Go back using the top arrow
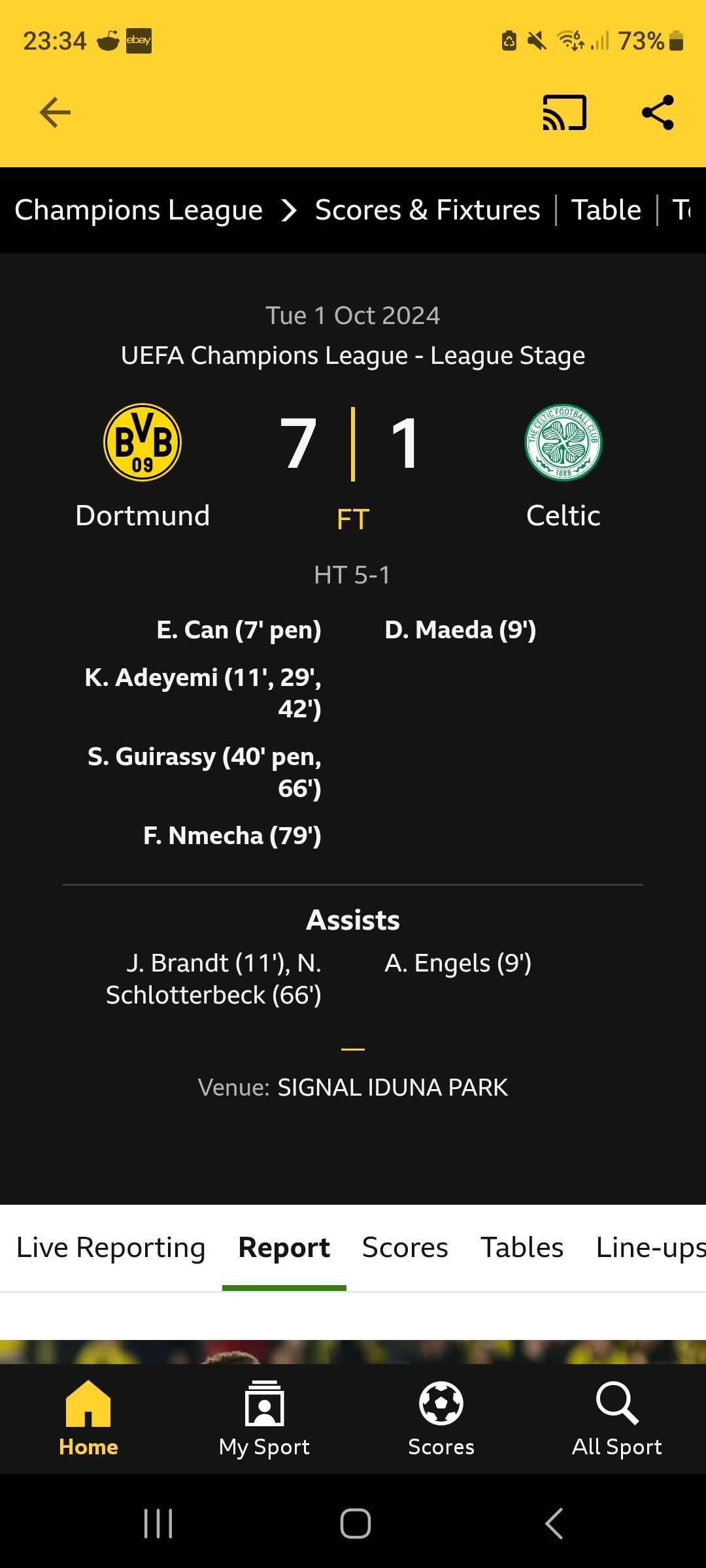 point(55,112)
